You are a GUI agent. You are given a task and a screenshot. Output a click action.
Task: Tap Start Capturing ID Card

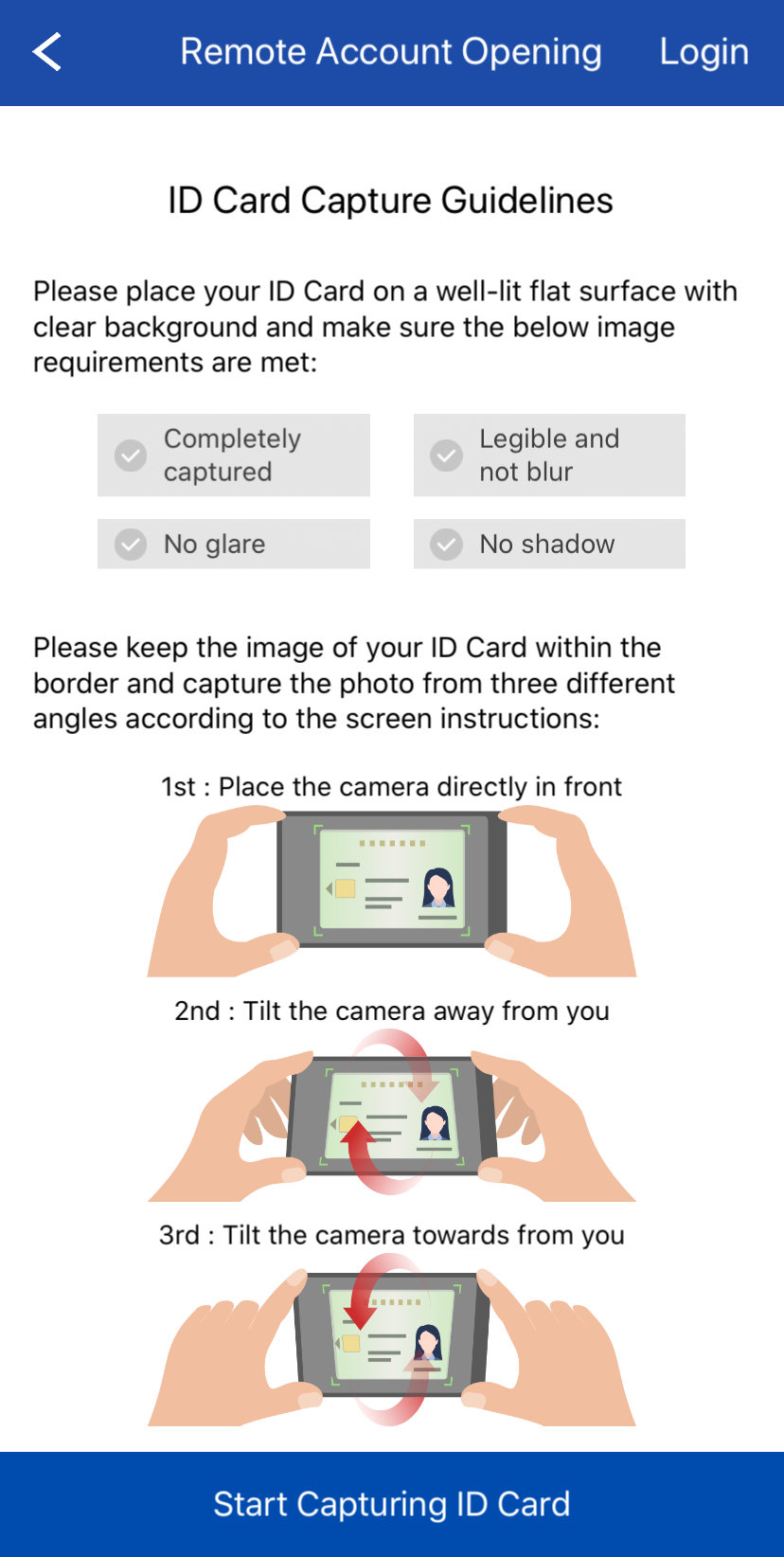[x=392, y=1504]
